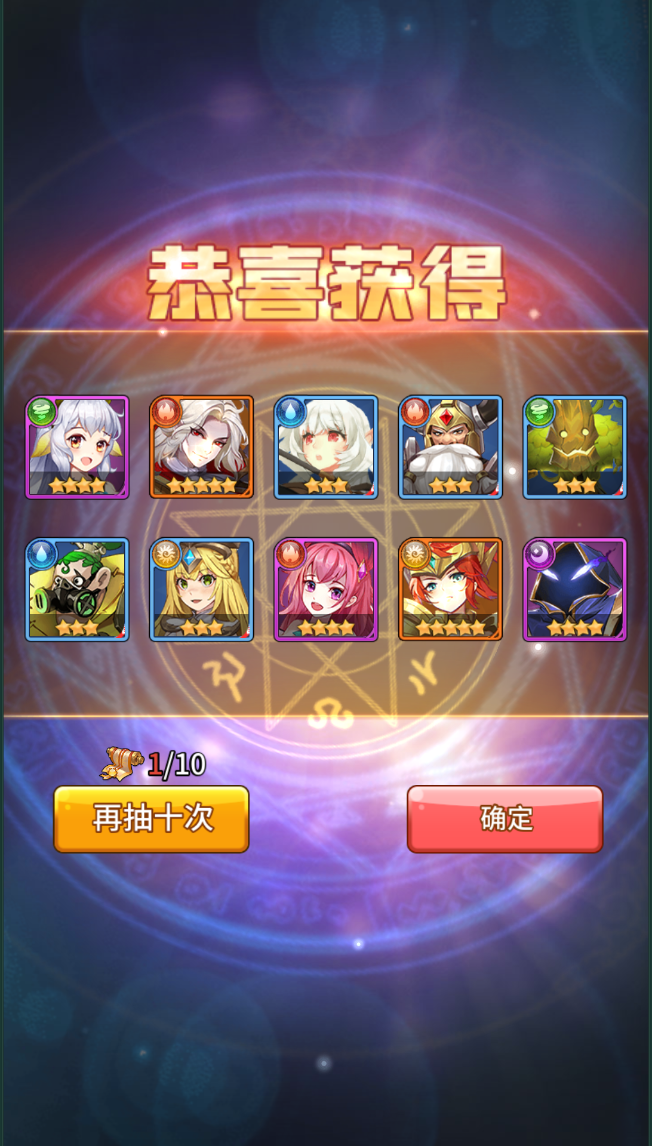This screenshot has height=1146, width=652.
Task: Confirm results with the 确定 button
Action: pyautogui.click(x=505, y=819)
